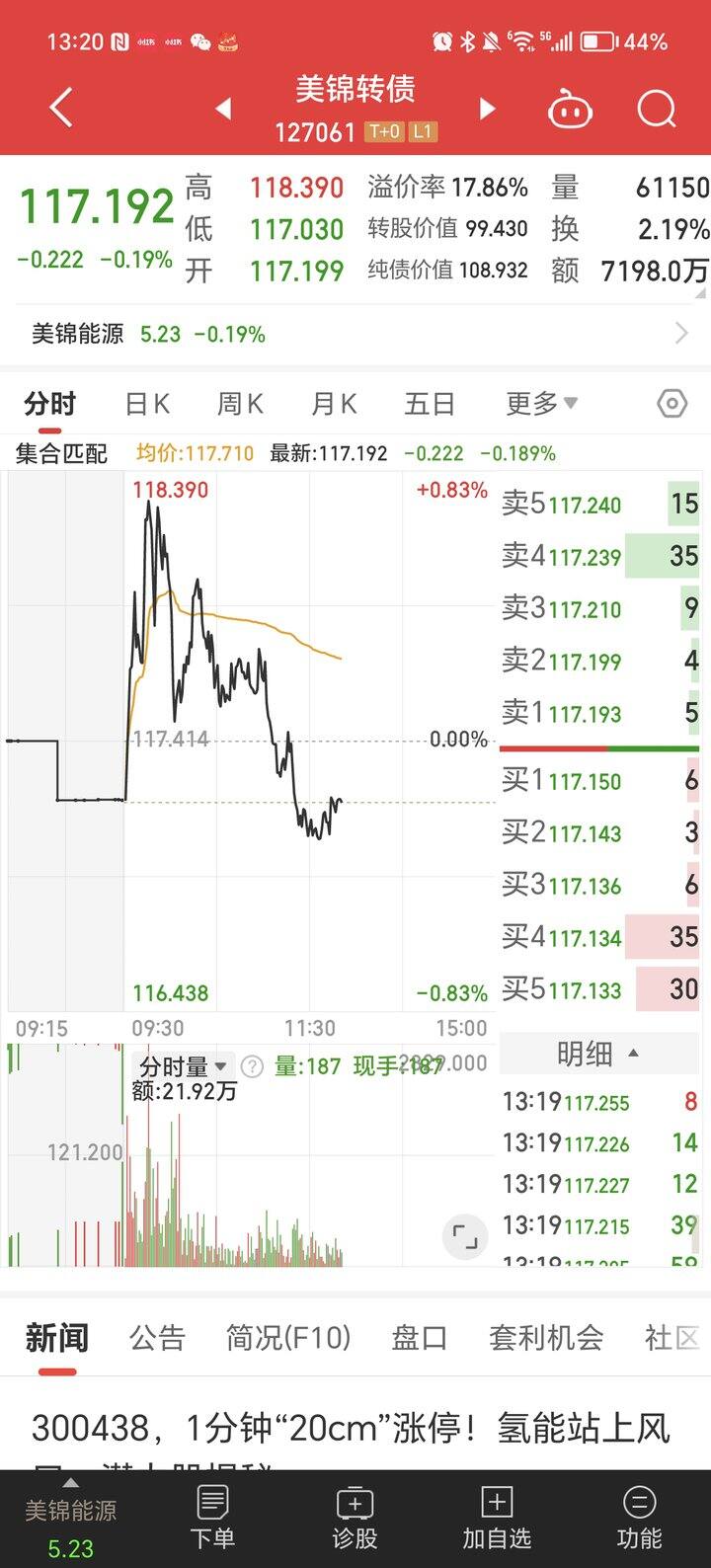This screenshot has height=1568, width=711.
Task: Switch to the next security with right triangle
Action: tap(487, 109)
